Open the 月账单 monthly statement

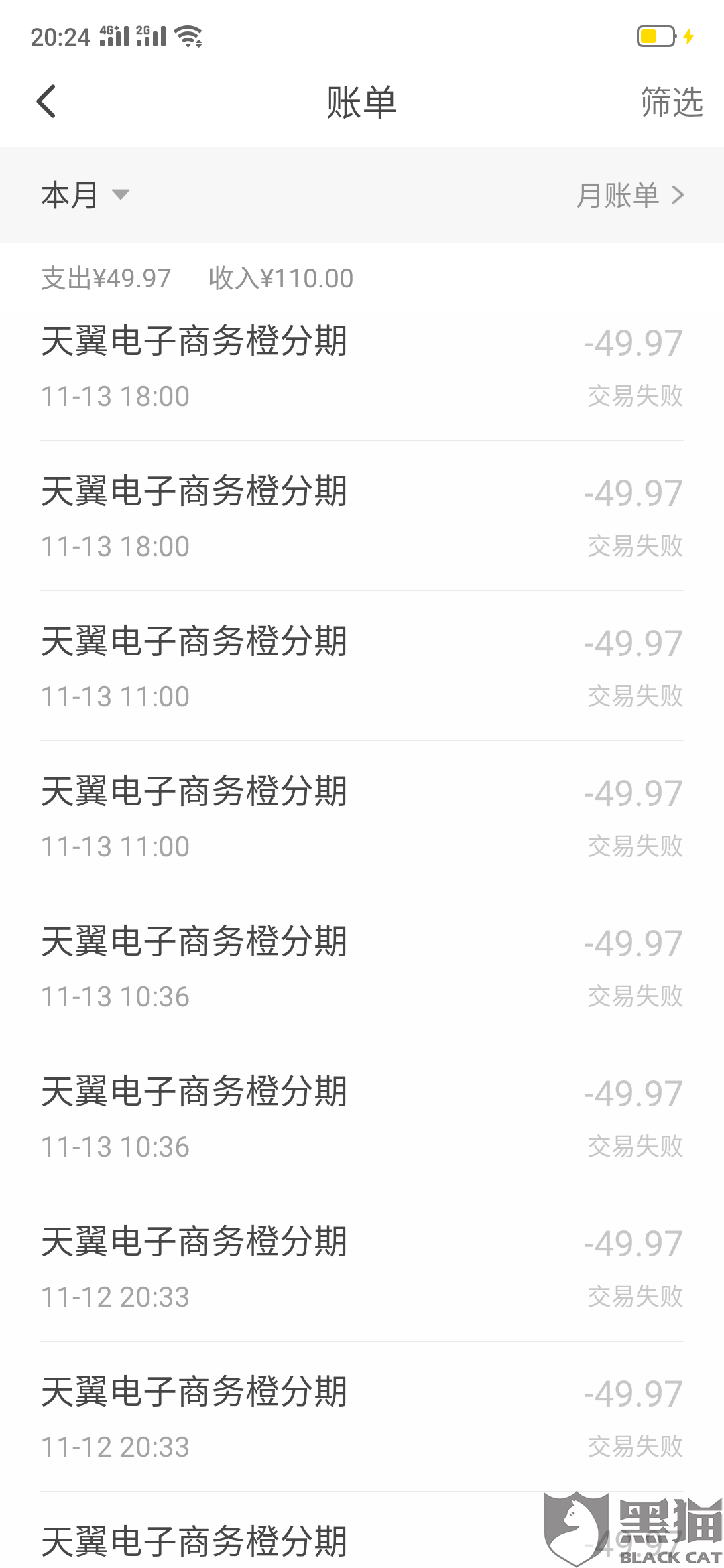pyautogui.click(x=629, y=195)
